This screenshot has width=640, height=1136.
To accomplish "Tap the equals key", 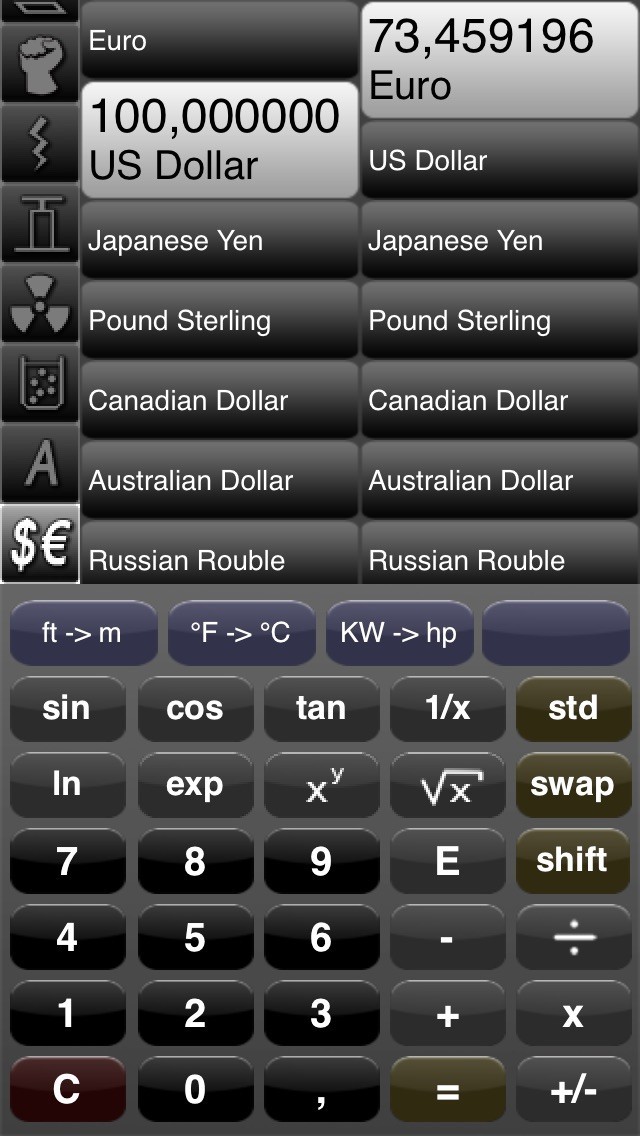I will [x=447, y=1089].
